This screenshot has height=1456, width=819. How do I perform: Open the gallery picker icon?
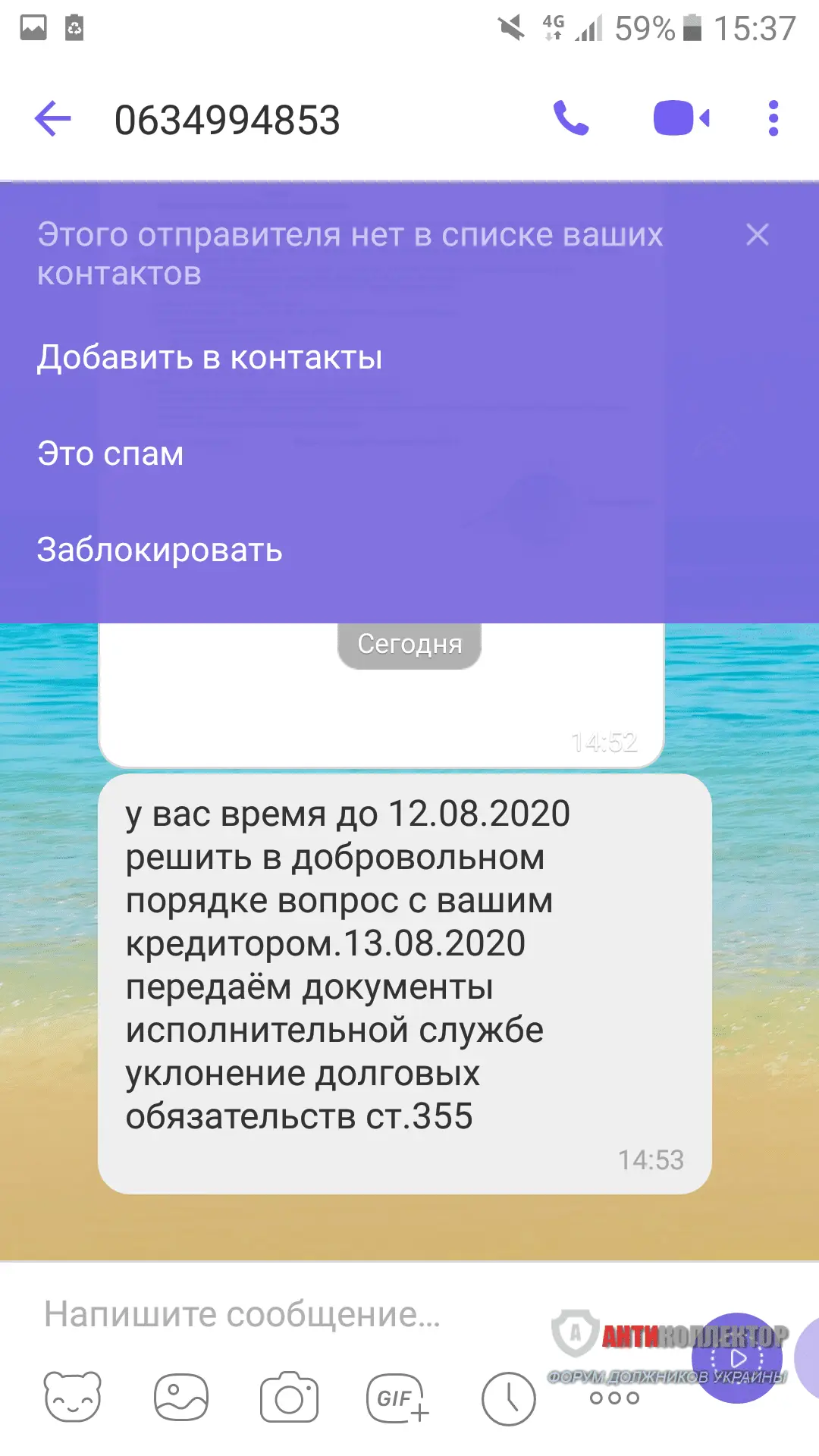(180, 1397)
